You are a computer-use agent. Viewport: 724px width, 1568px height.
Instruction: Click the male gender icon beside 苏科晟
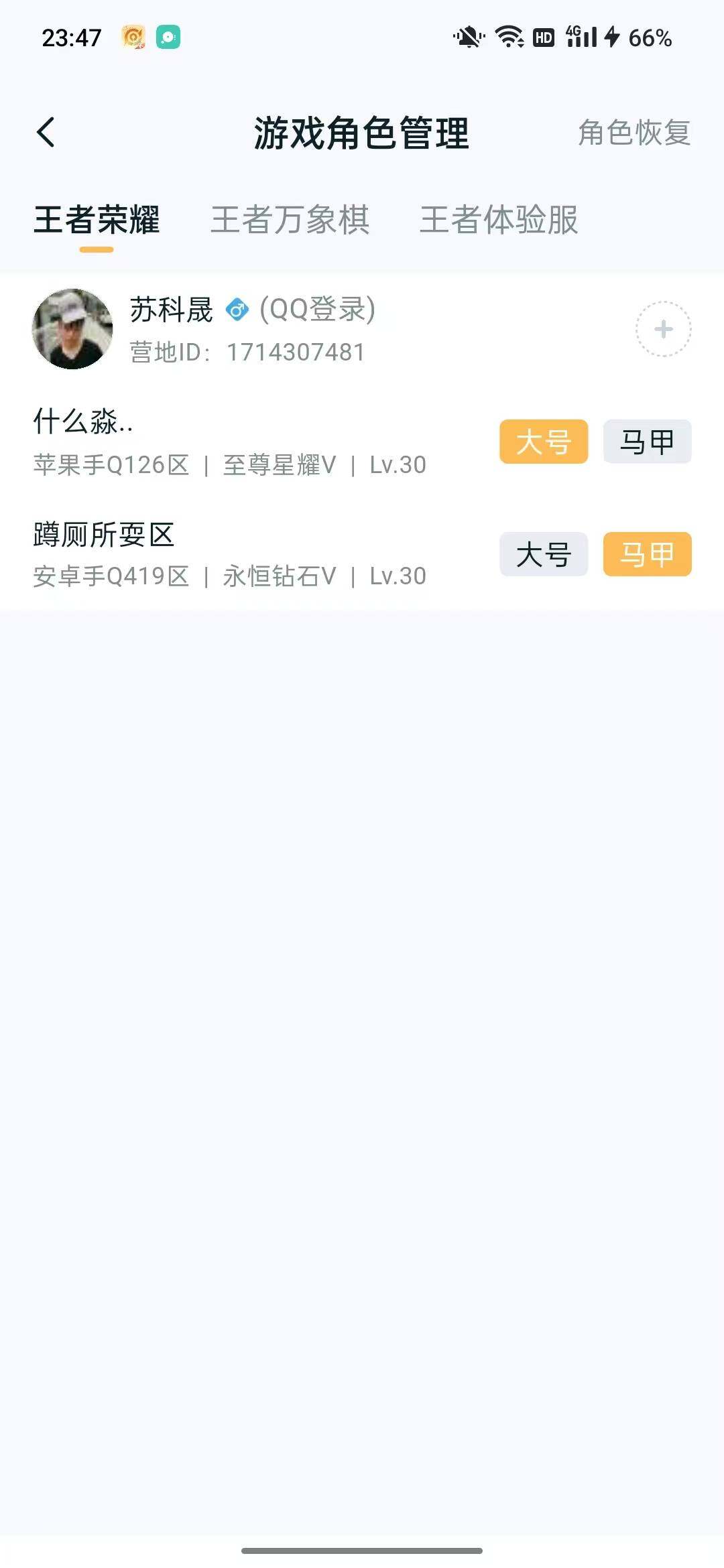coord(238,310)
